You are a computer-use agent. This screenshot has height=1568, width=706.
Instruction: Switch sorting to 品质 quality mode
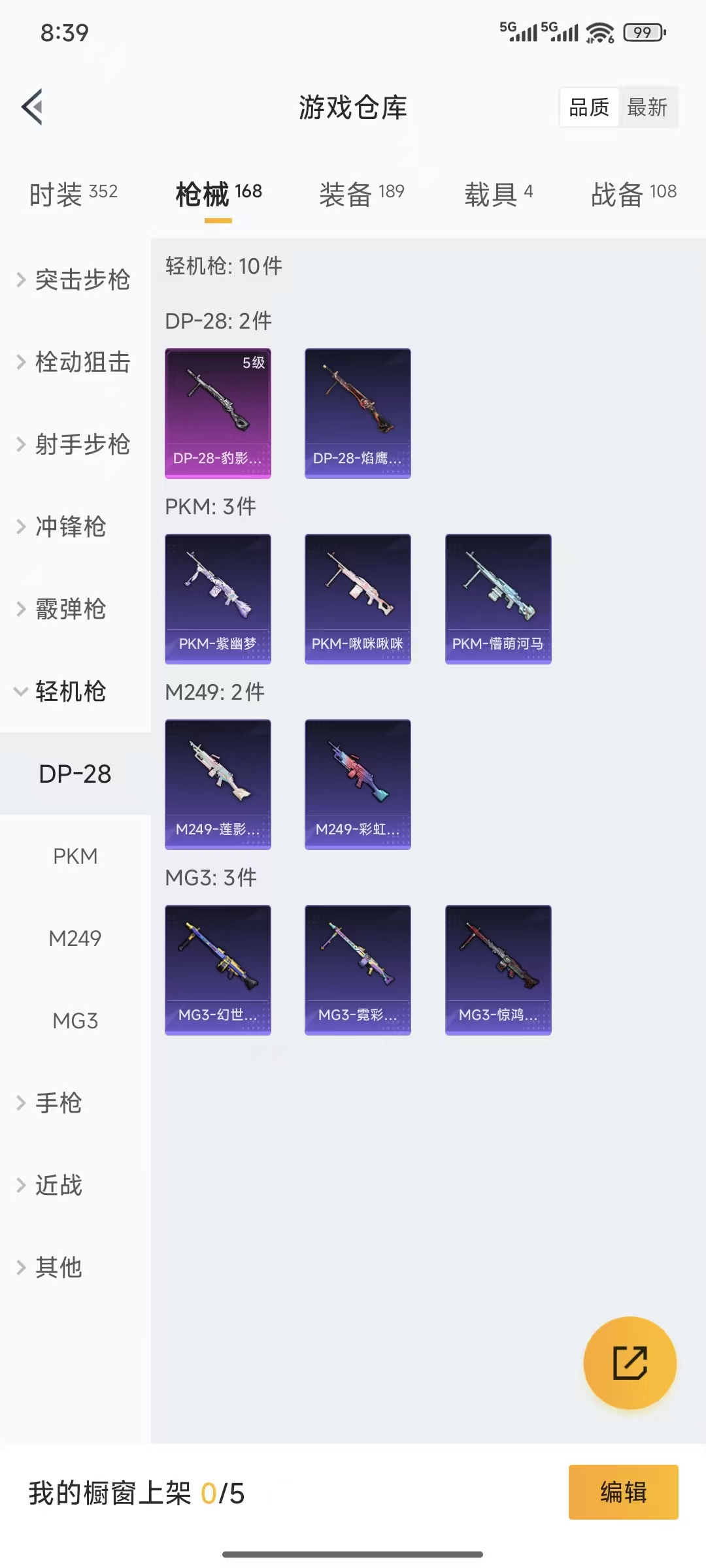[589, 106]
